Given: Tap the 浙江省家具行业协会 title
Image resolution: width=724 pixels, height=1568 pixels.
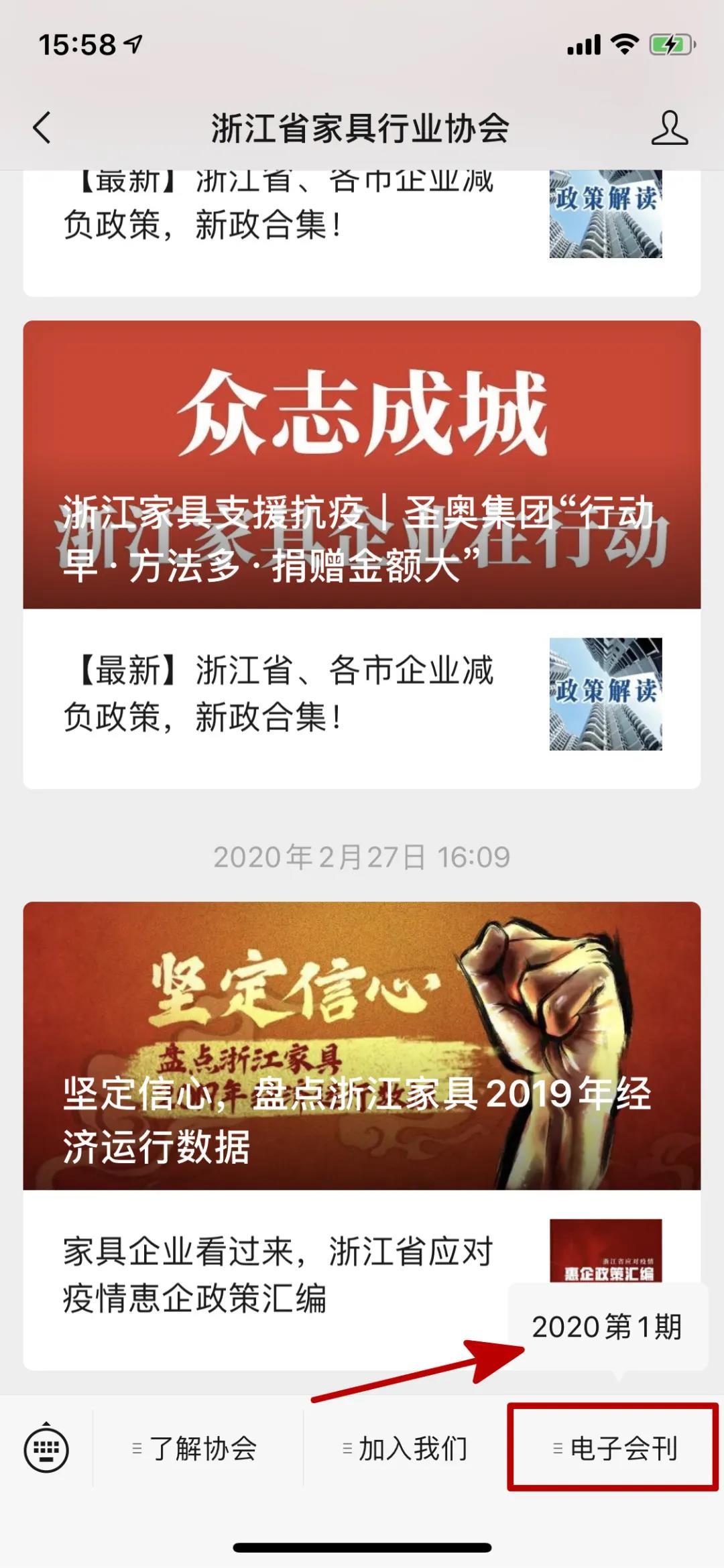Looking at the screenshot, I should (x=362, y=129).
